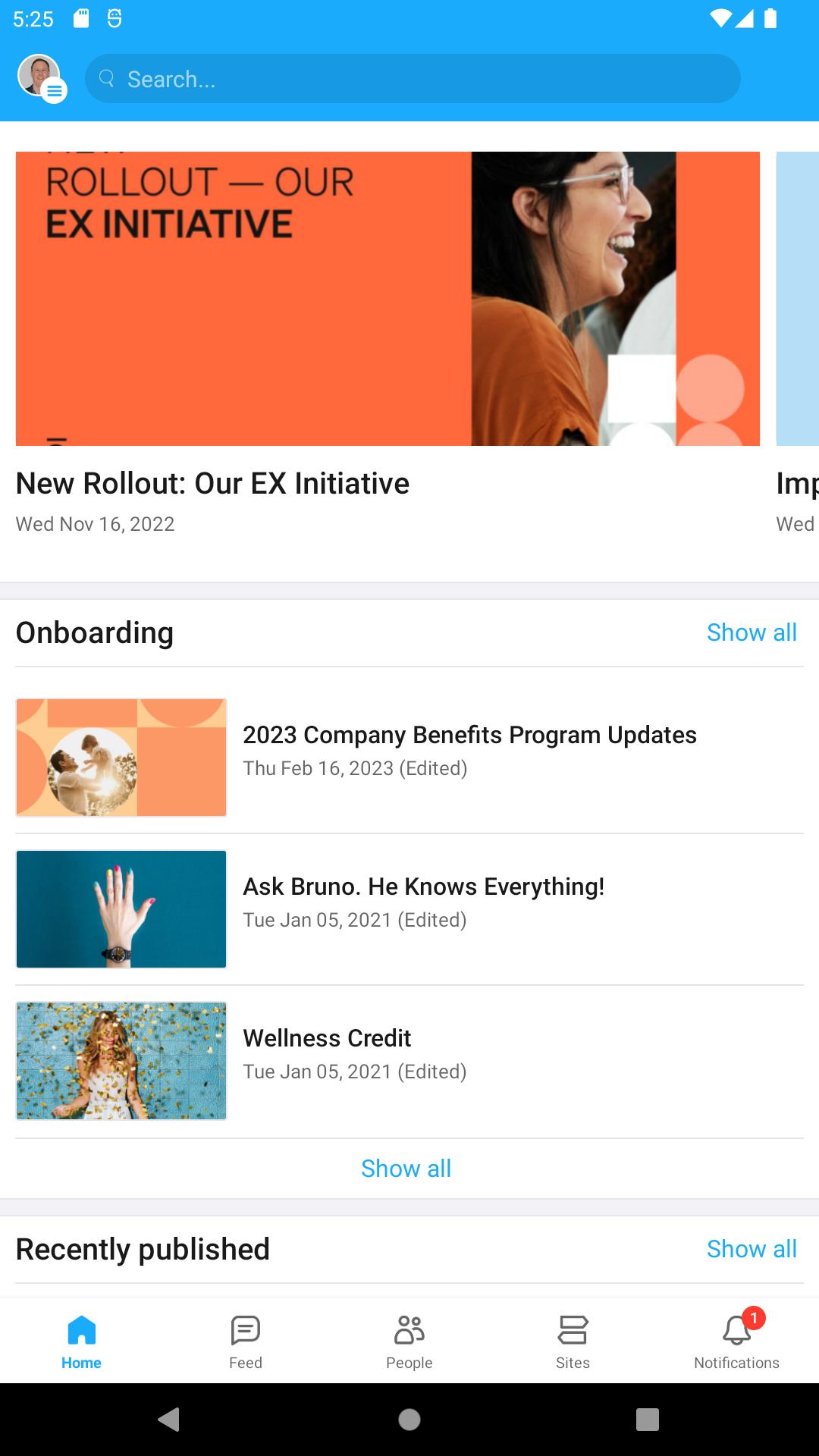819x1456 pixels.
Task: Show all beside the Onboarding heading
Action: coord(752,632)
